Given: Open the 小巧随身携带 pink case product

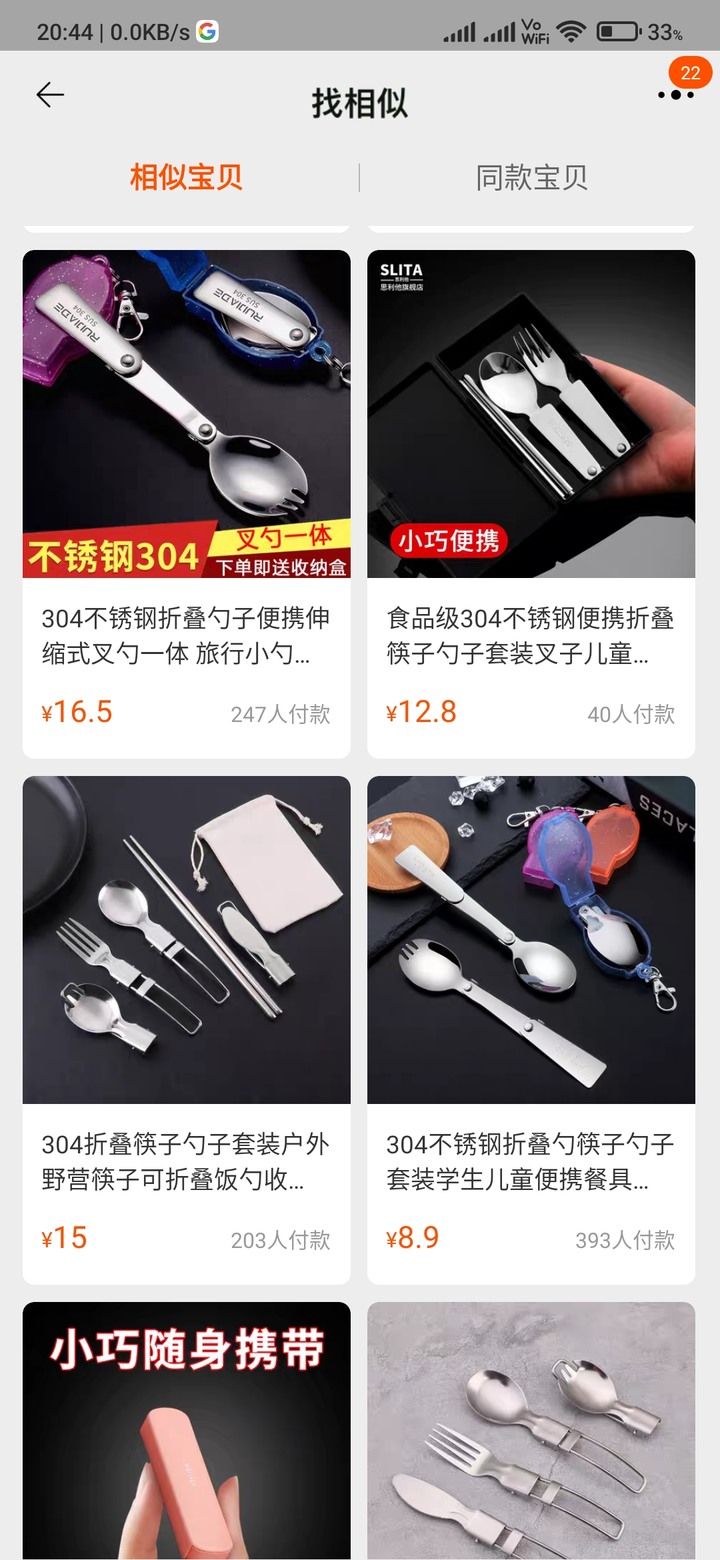Looking at the screenshot, I should (186, 1430).
